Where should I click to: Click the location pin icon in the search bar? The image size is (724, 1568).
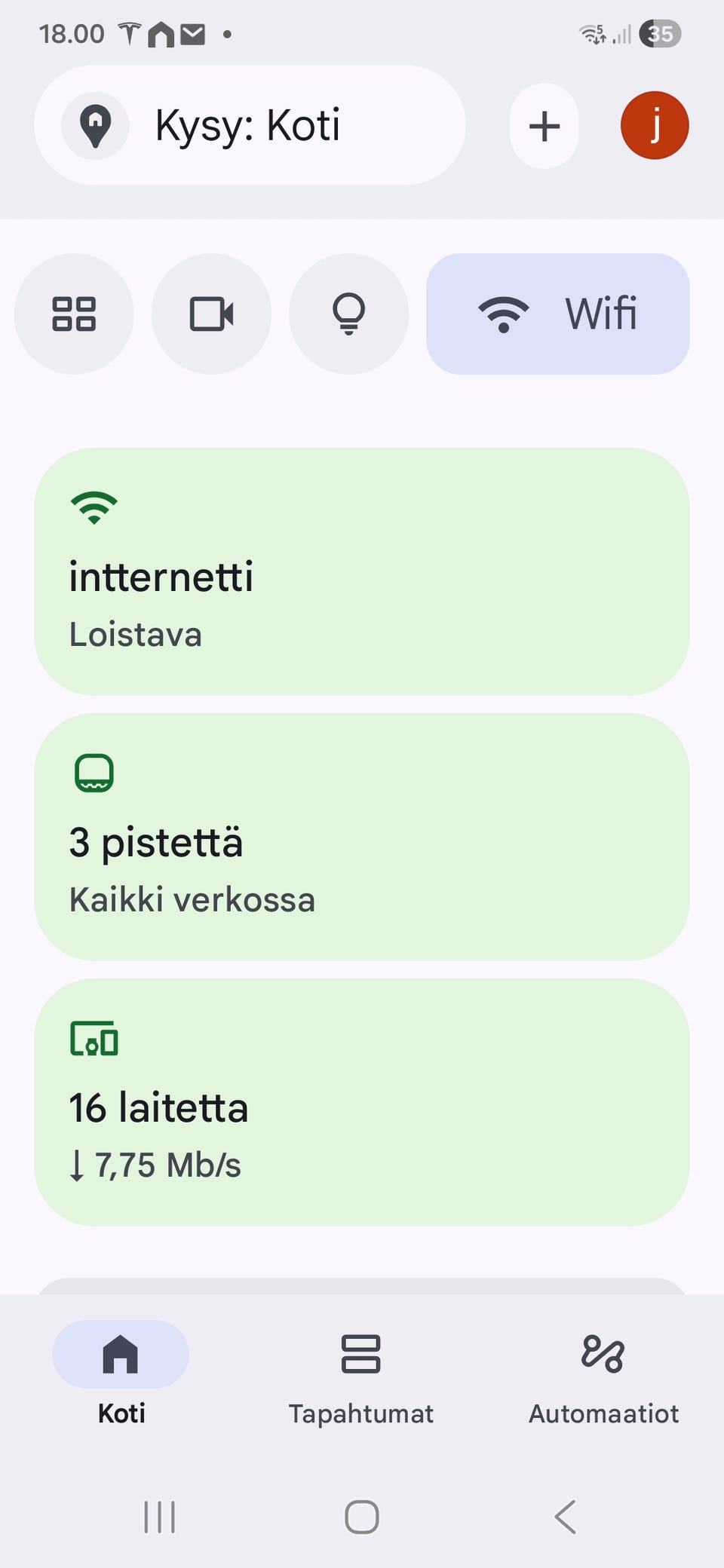coord(95,125)
